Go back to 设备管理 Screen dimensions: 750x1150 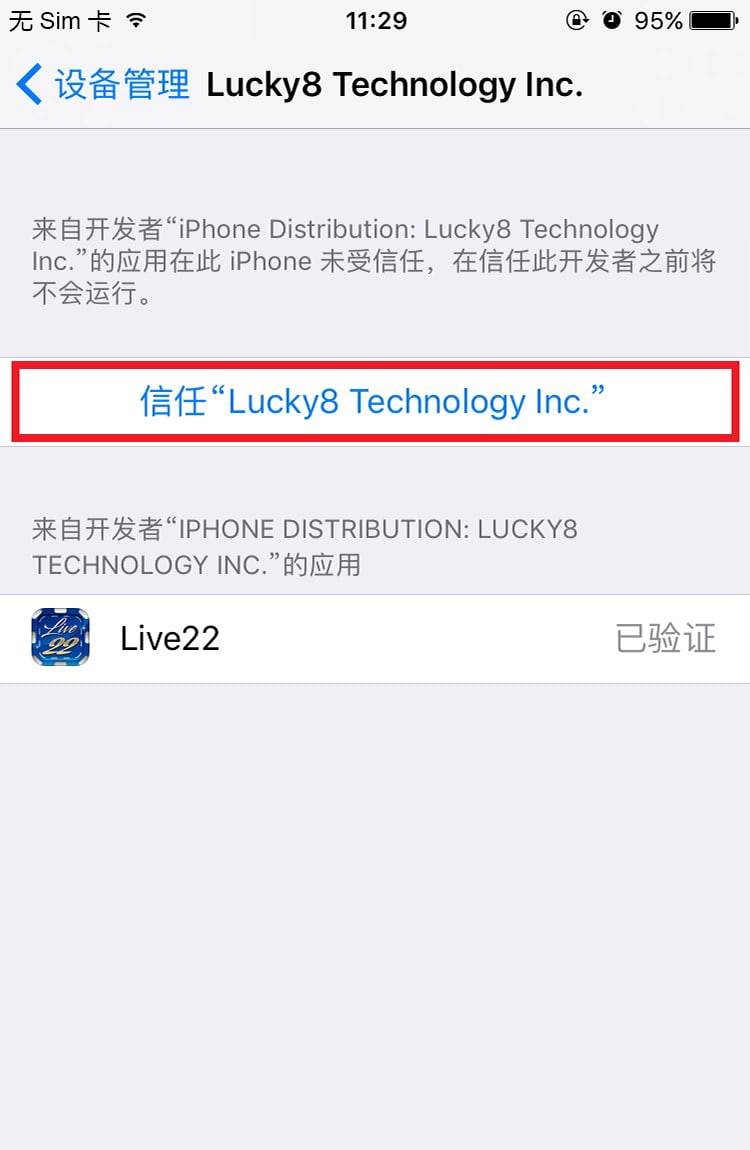(x=103, y=85)
